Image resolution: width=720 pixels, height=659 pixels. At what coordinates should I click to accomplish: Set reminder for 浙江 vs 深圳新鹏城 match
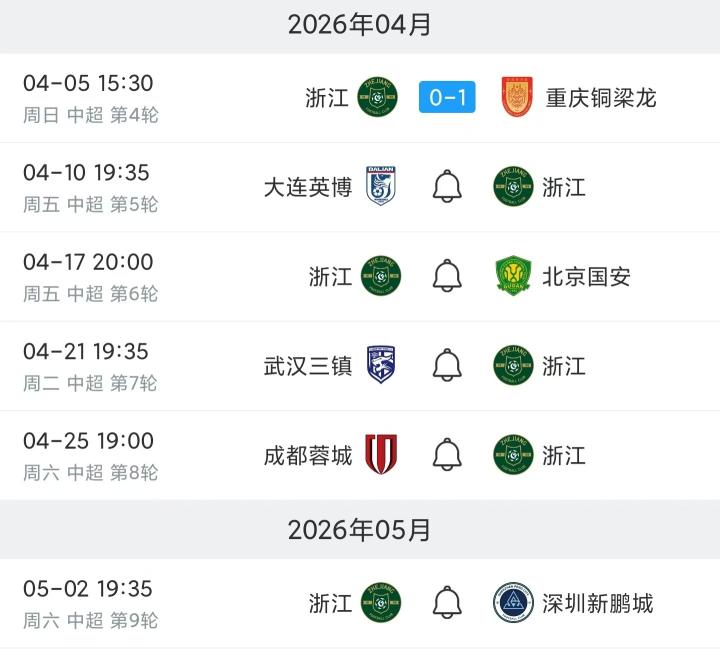tap(447, 603)
